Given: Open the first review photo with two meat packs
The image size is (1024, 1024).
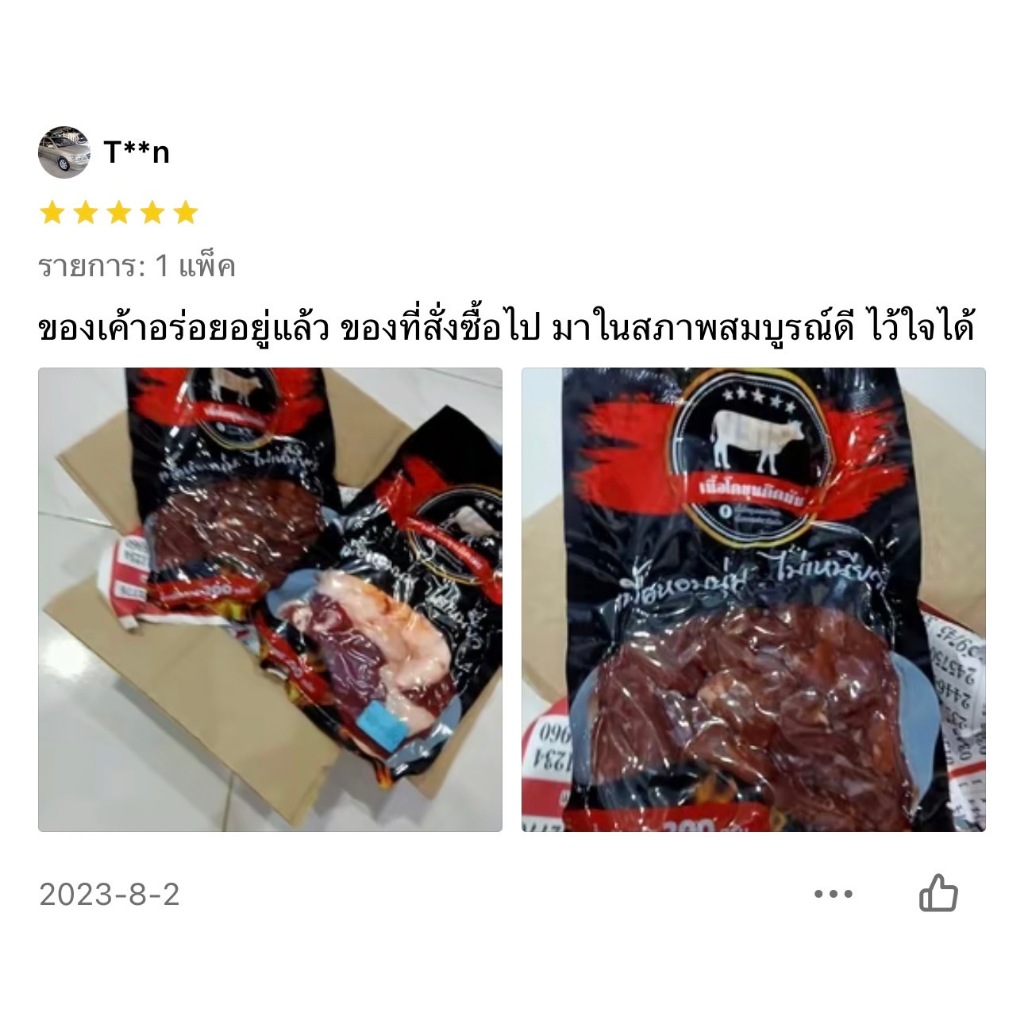Looking at the screenshot, I should coord(270,600).
